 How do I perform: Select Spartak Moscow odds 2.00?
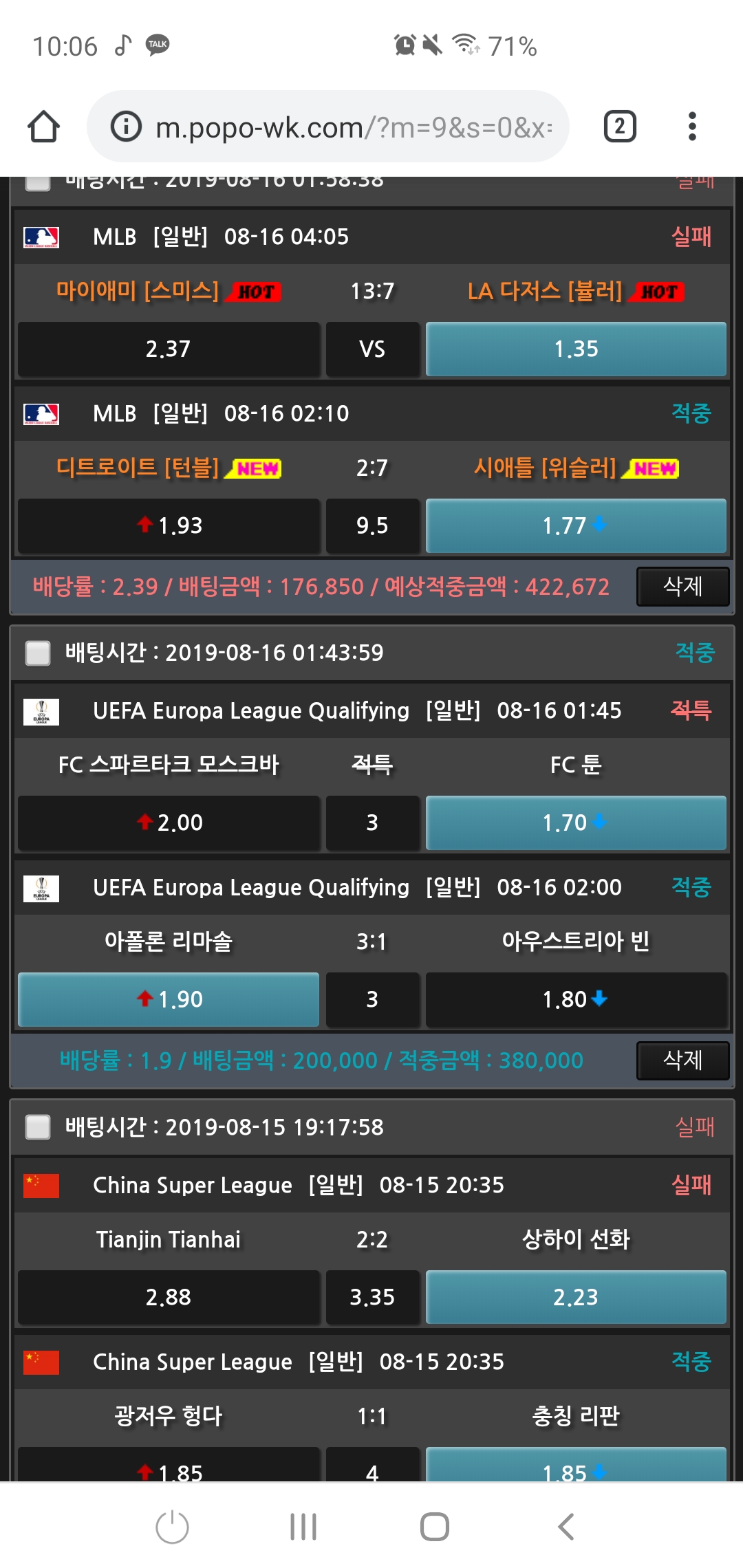pos(169,823)
